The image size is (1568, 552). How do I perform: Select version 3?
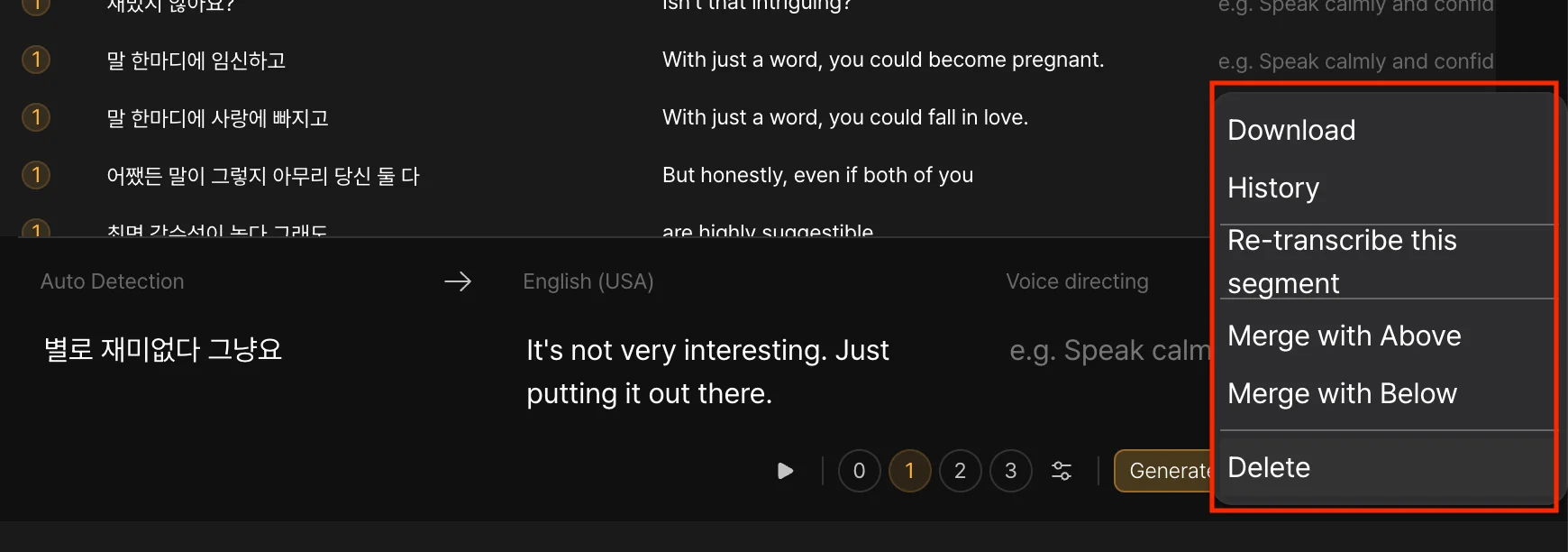pyautogui.click(x=1010, y=471)
